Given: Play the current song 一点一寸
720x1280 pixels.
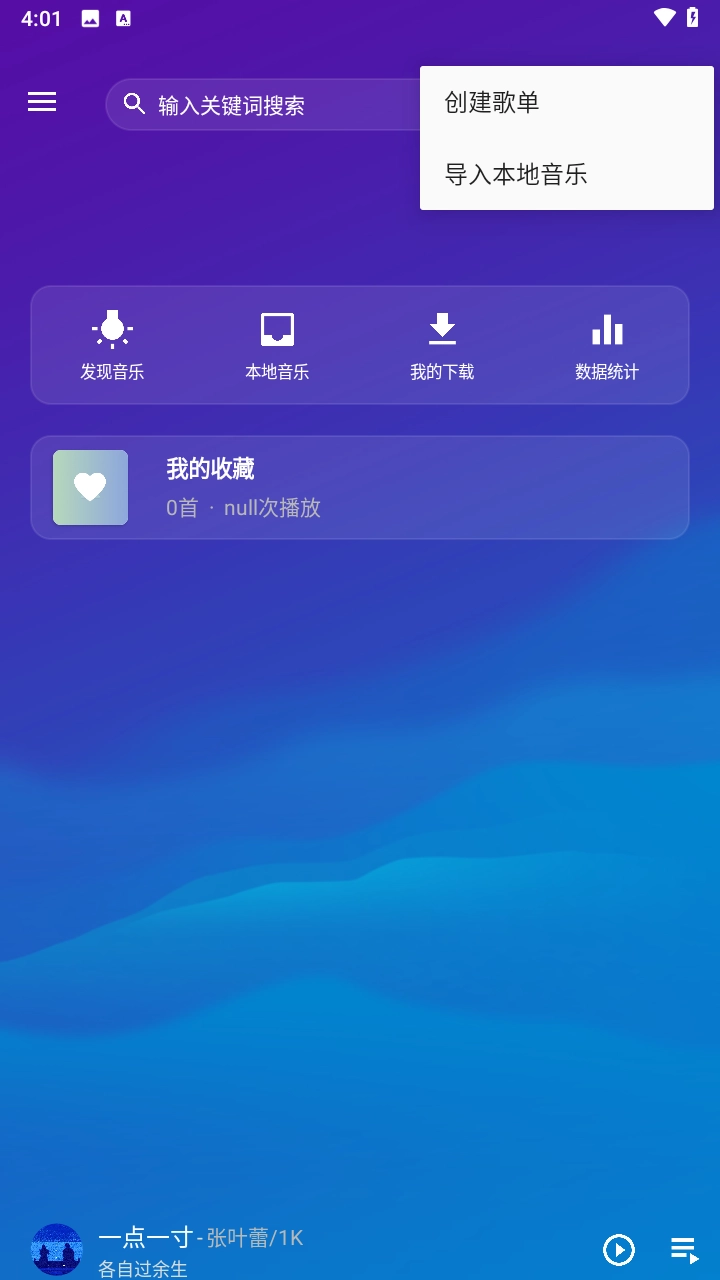Looking at the screenshot, I should pos(619,1250).
